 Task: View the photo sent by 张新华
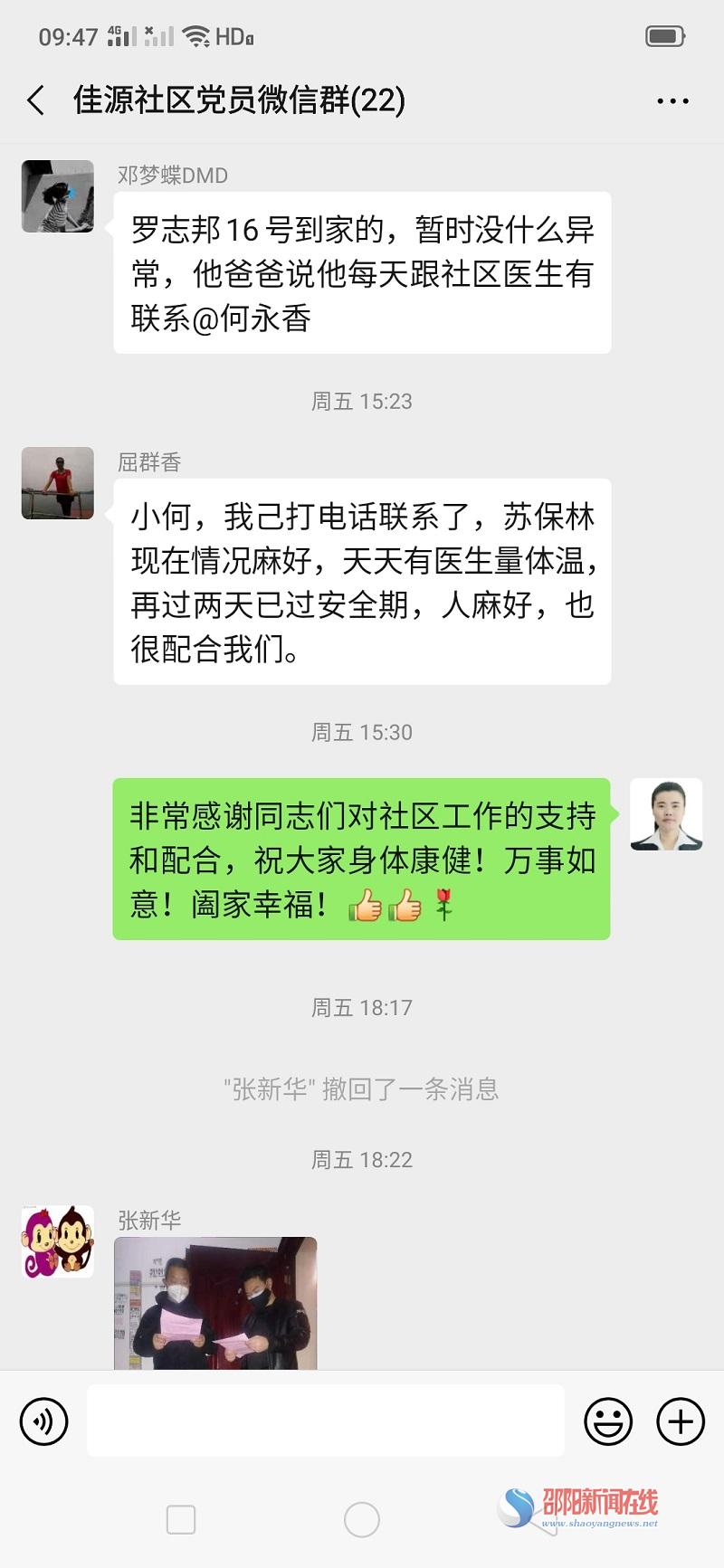215,1303
